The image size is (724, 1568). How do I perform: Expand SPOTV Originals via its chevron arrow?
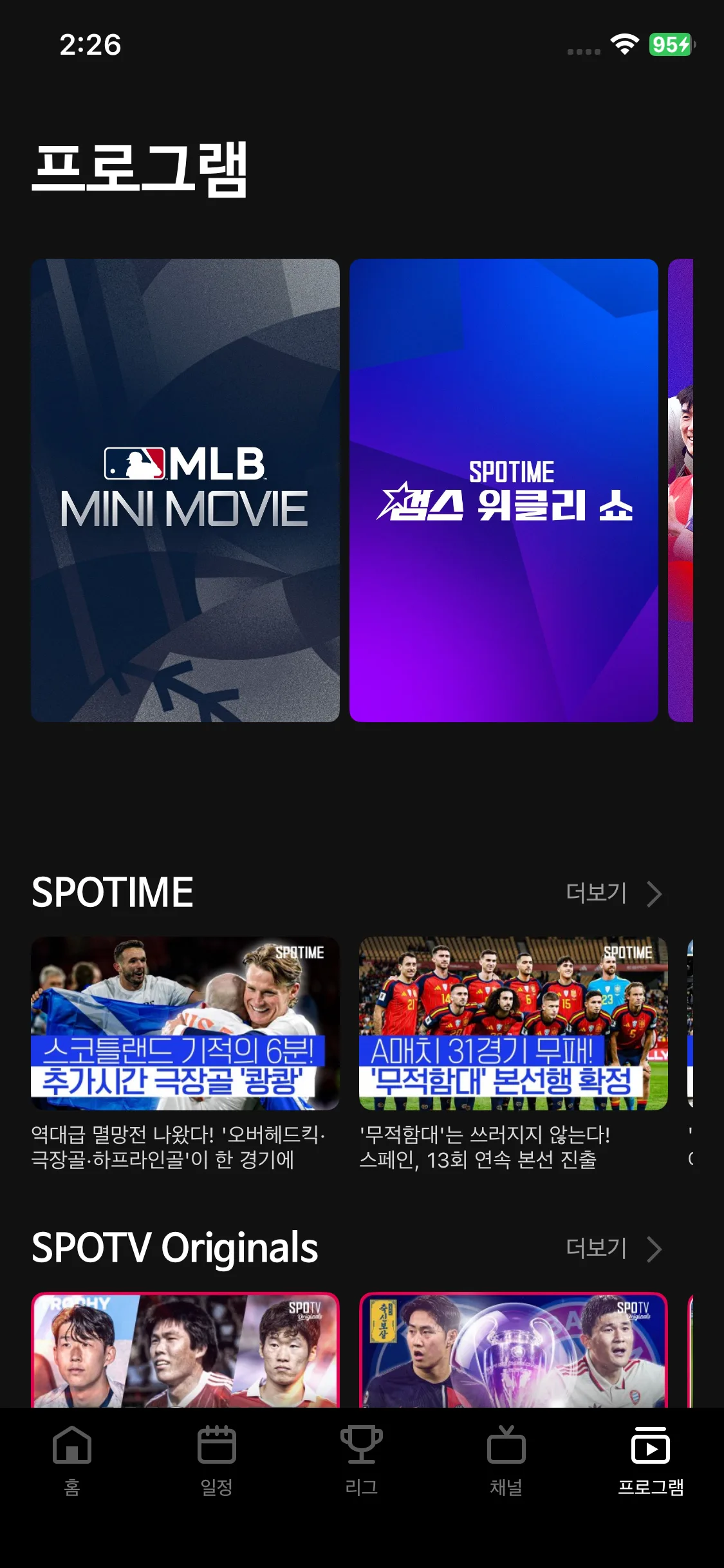[655, 1249]
